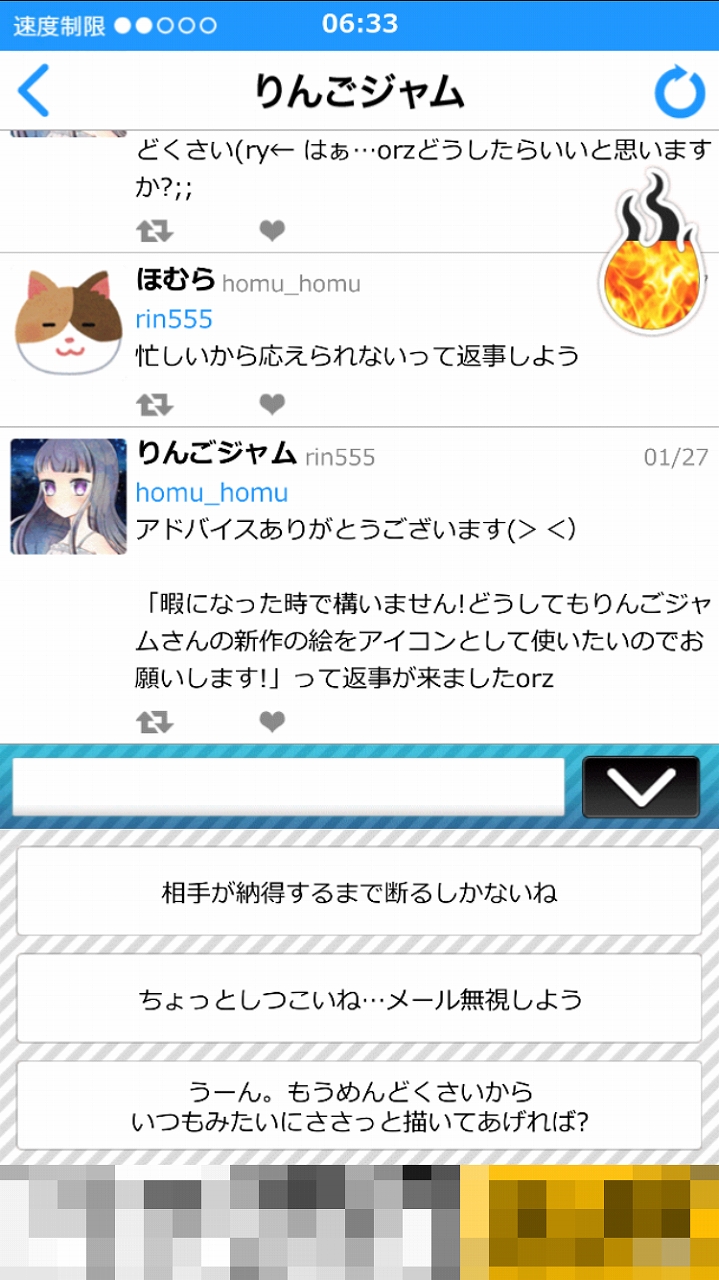Screen dimensions: 719x1280
Task: Choose reply 相手が納得するまで断るしかないね
Action: coord(359,891)
